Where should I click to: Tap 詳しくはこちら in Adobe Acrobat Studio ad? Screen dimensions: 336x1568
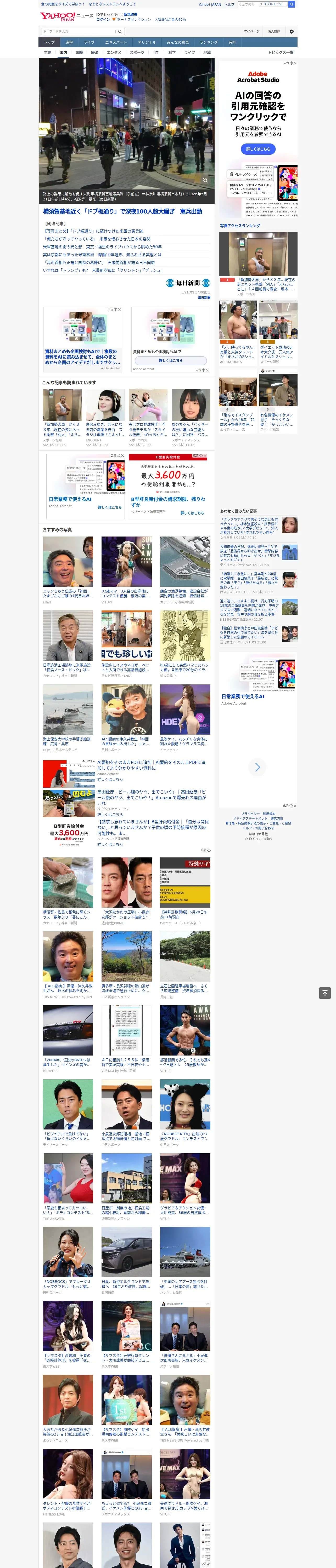(x=258, y=149)
